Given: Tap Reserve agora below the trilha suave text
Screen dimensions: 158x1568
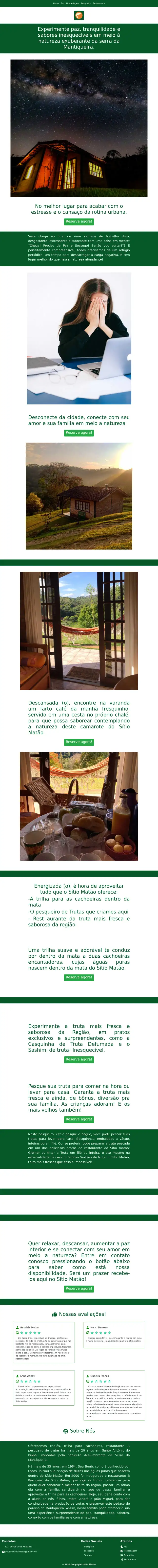Looking at the screenshot, I should (x=79, y=977).
